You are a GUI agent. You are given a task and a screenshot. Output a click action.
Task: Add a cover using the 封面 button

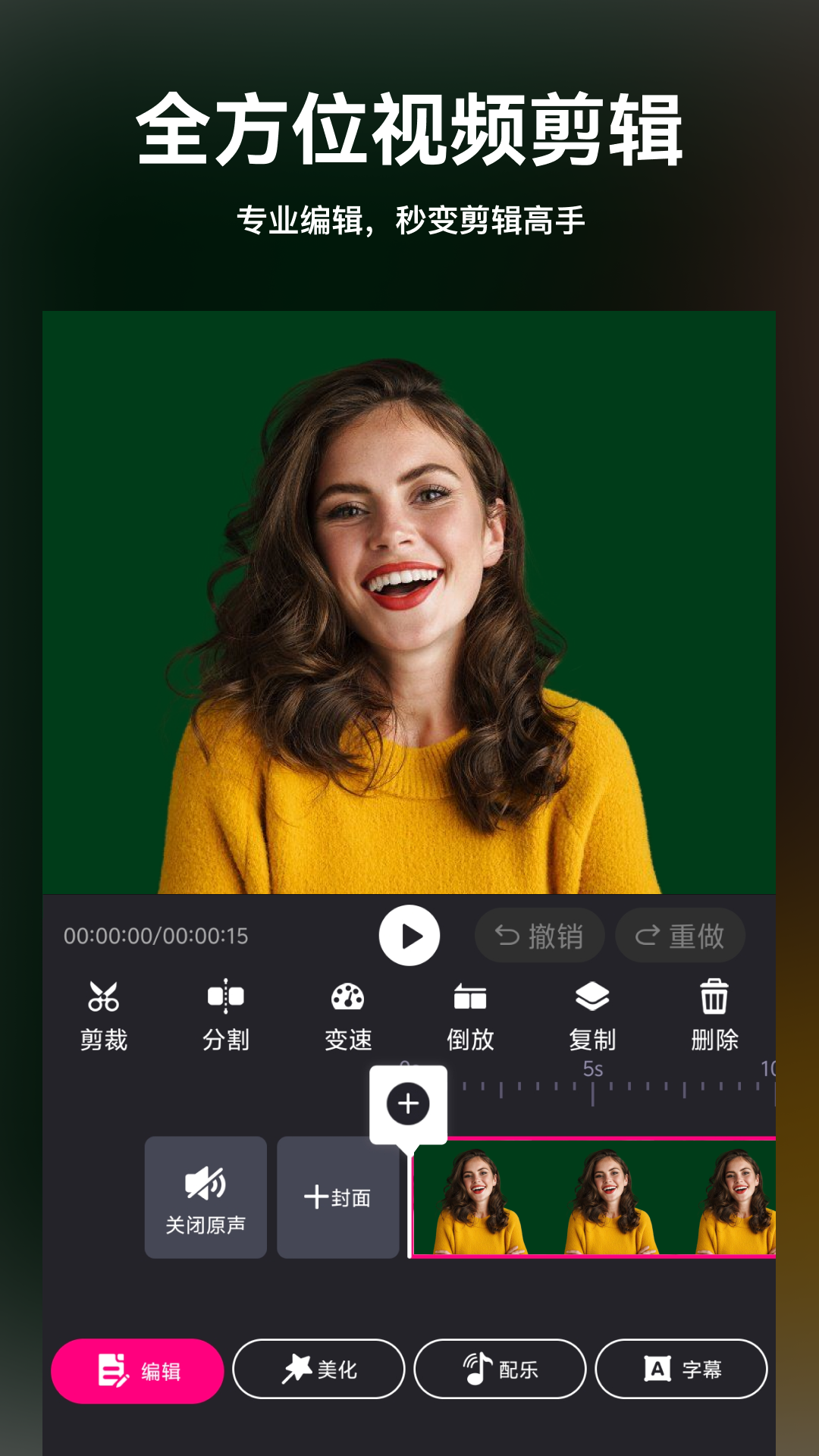(337, 1197)
